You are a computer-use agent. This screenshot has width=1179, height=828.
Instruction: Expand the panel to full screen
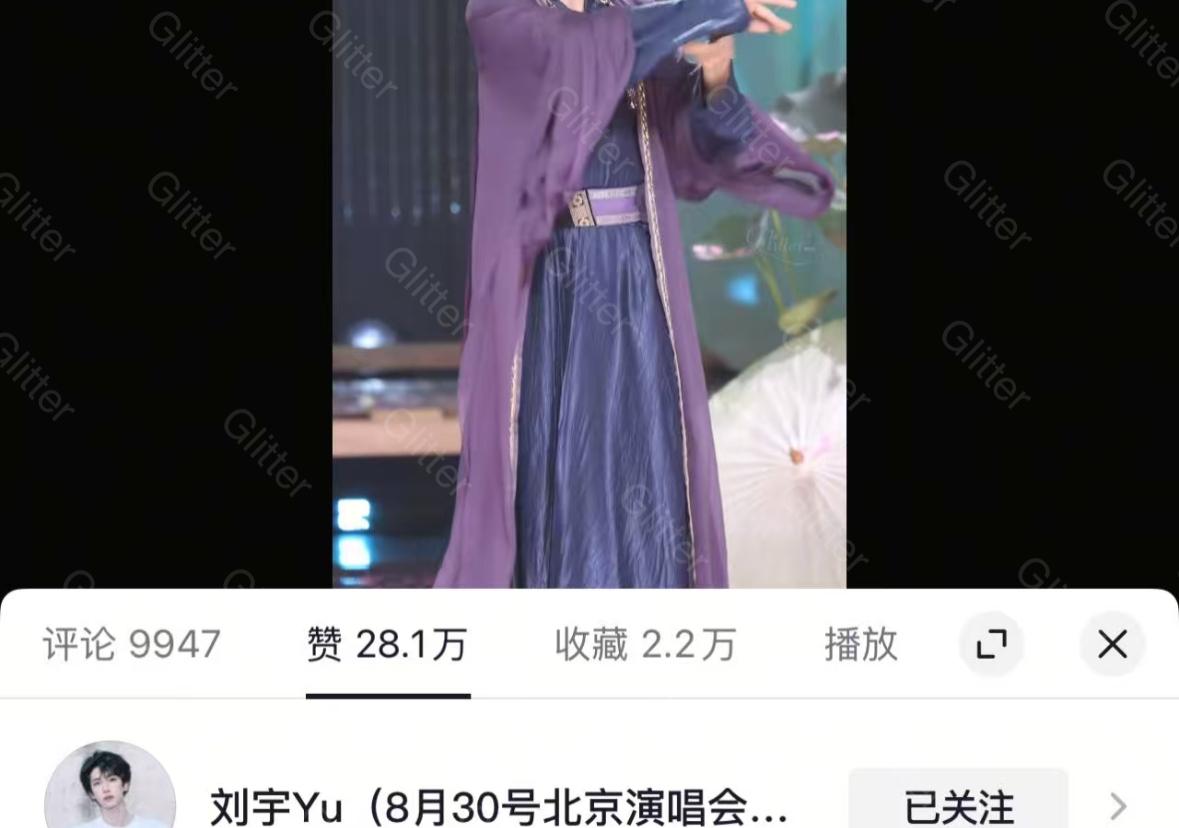click(991, 645)
